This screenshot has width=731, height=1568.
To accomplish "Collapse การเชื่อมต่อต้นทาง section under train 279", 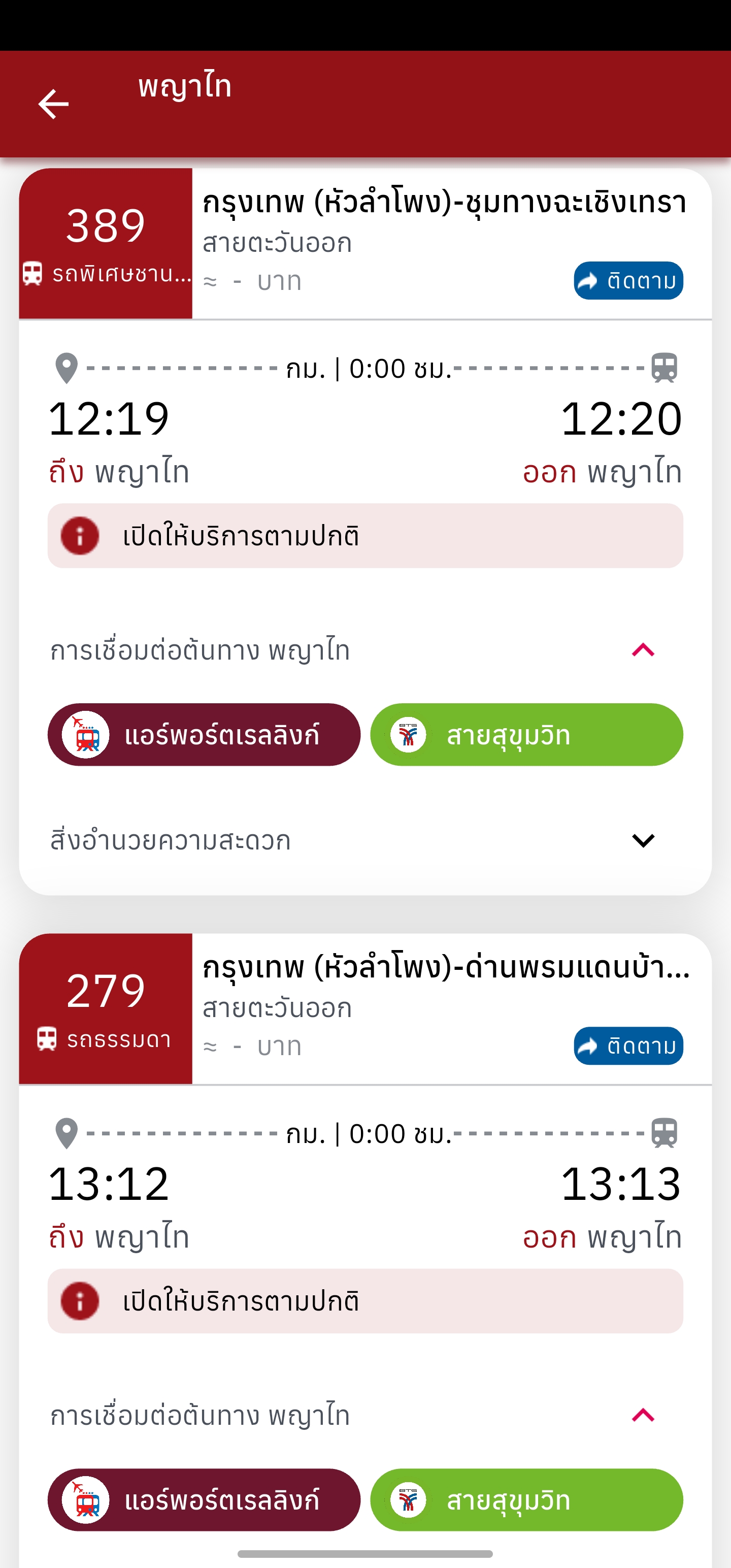I will [x=643, y=1415].
